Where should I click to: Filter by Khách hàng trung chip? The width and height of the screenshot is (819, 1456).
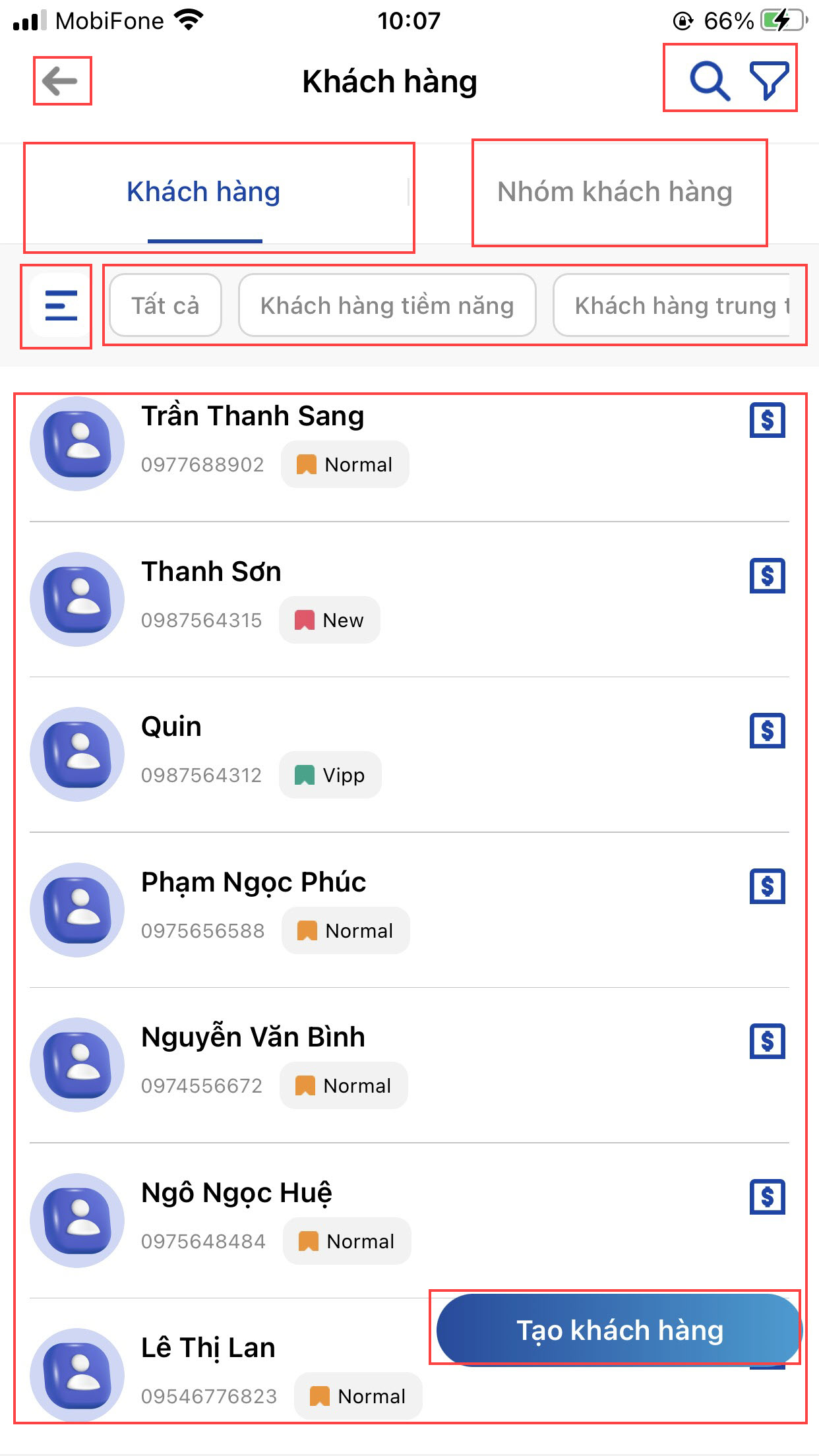click(x=673, y=305)
